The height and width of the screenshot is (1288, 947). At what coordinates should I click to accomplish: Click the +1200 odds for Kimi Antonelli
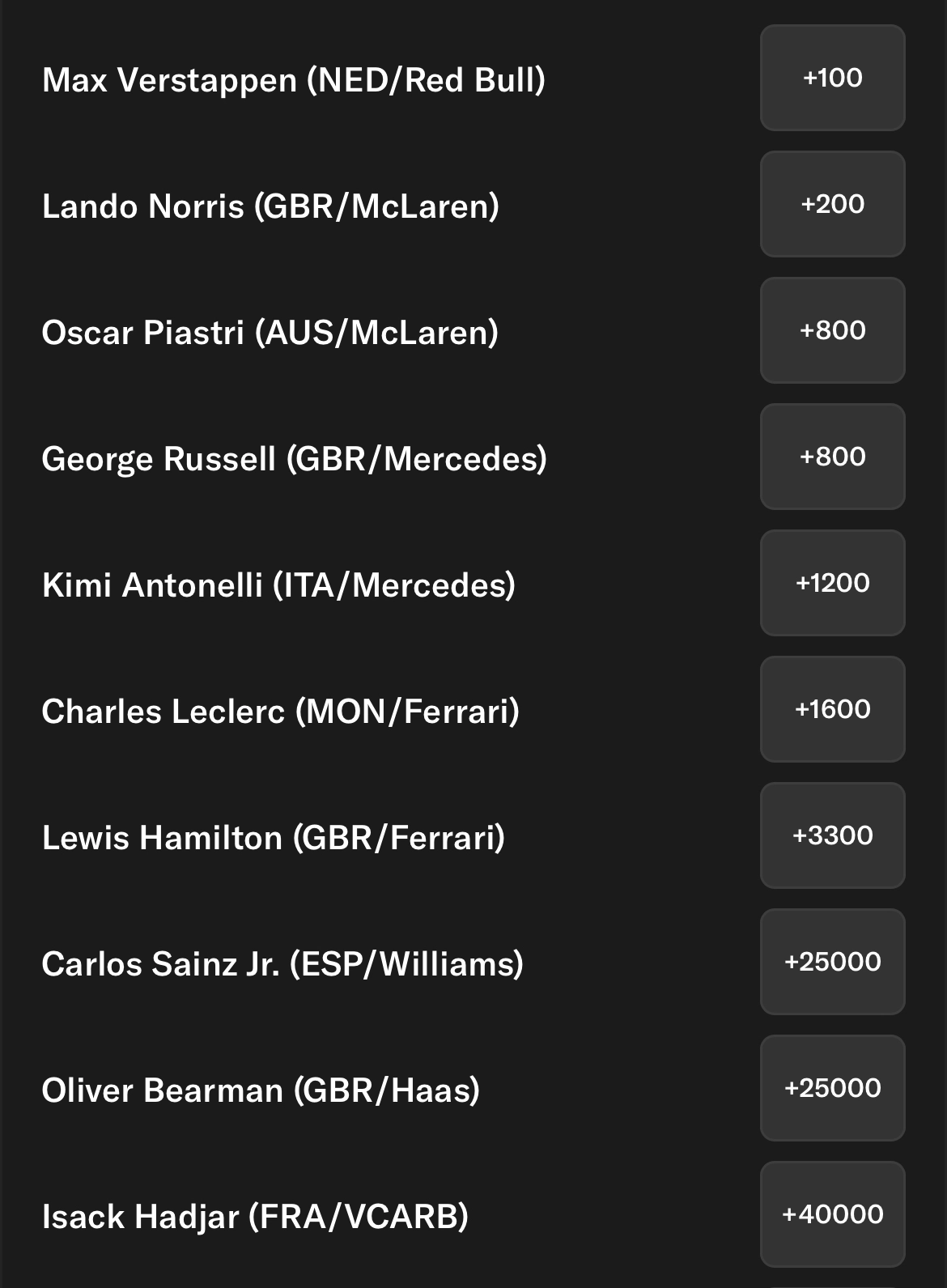click(831, 583)
